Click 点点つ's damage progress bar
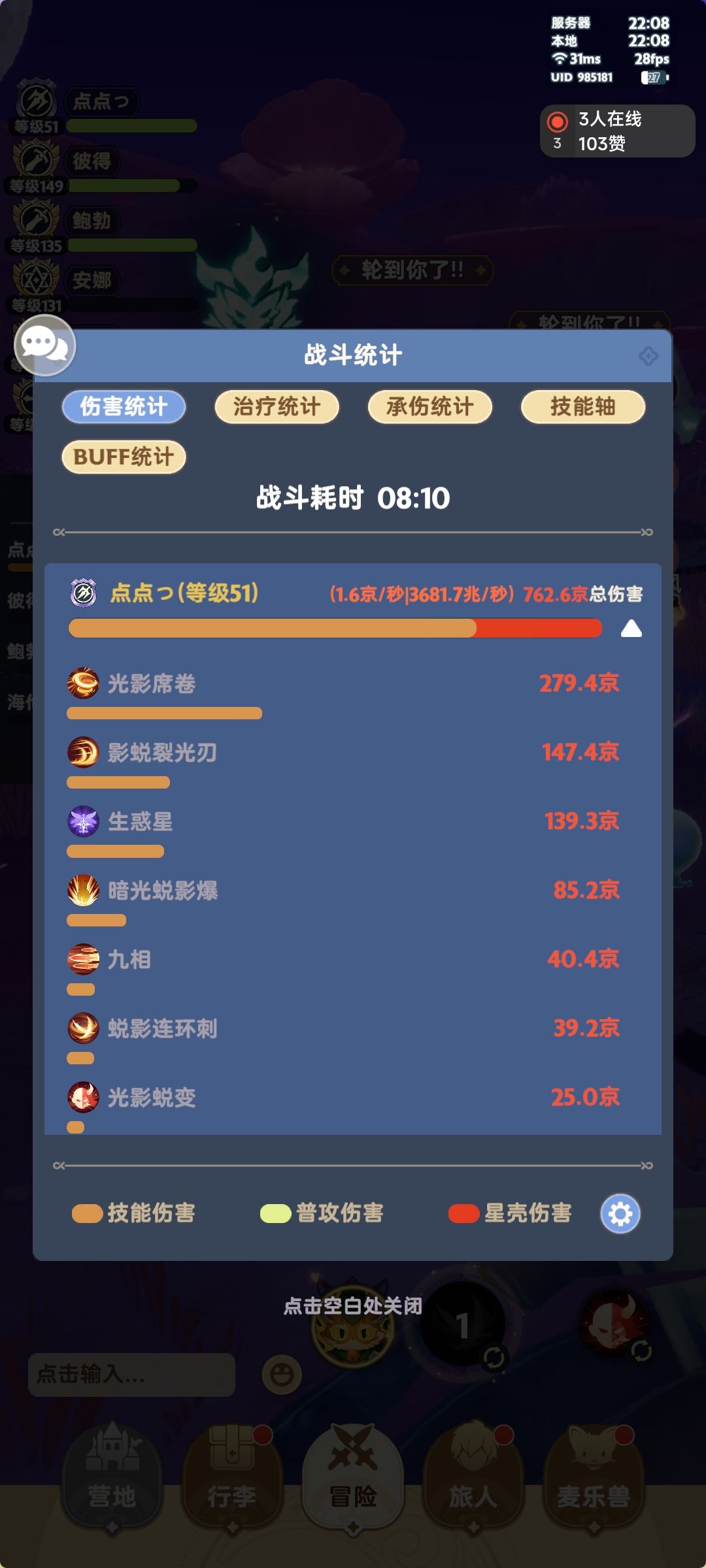Screen dimensions: 706x1568 [335, 629]
